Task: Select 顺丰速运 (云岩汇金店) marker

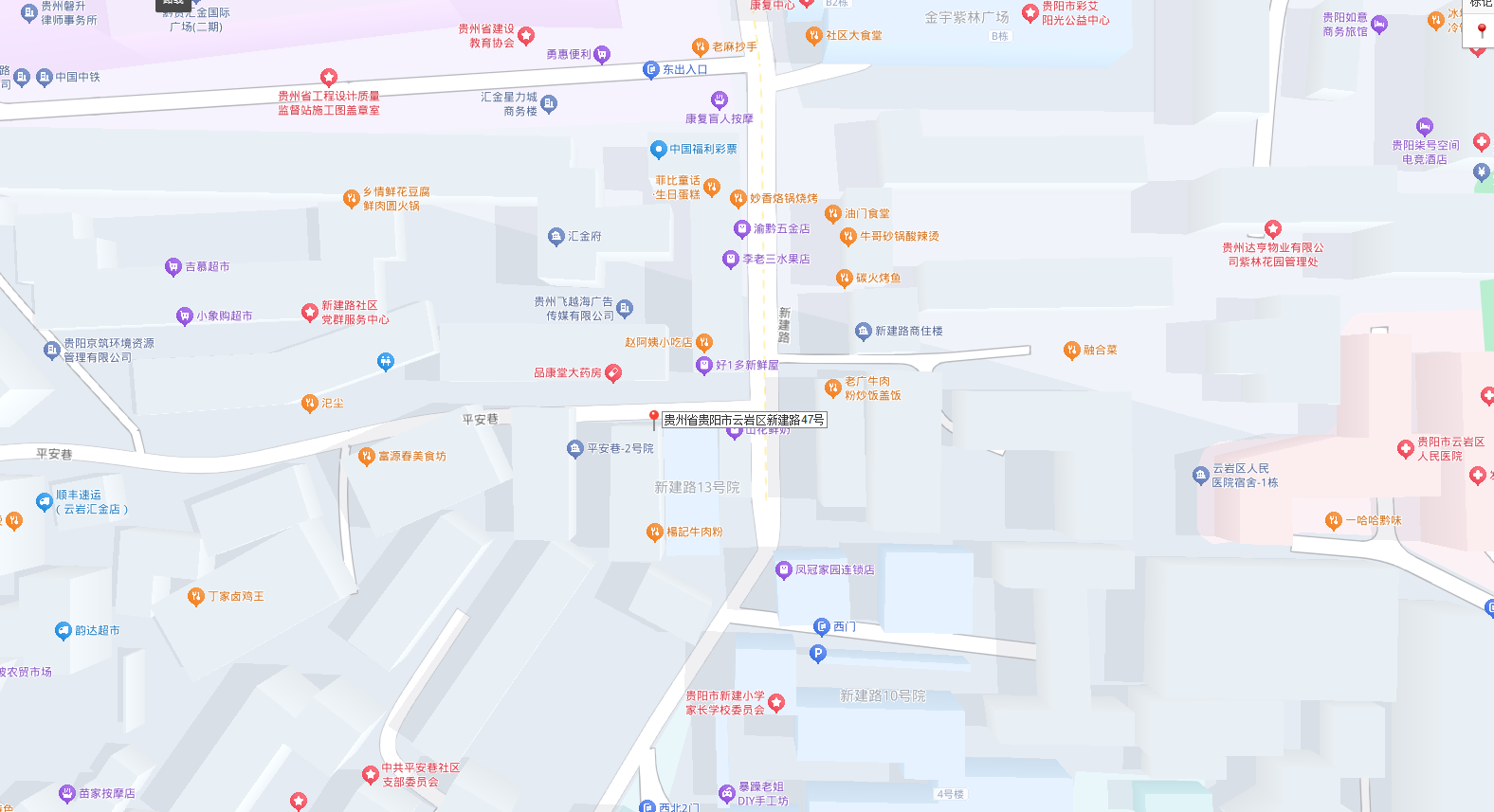Action: click(x=44, y=502)
